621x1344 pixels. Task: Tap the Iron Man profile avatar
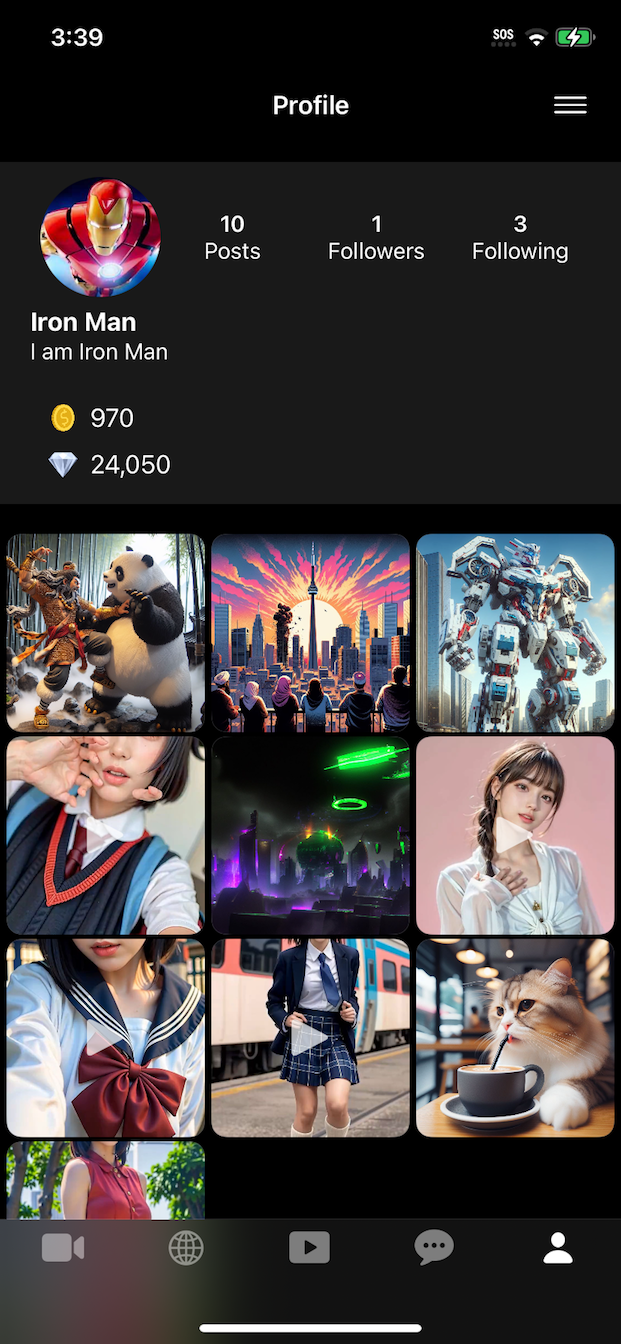tap(100, 237)
